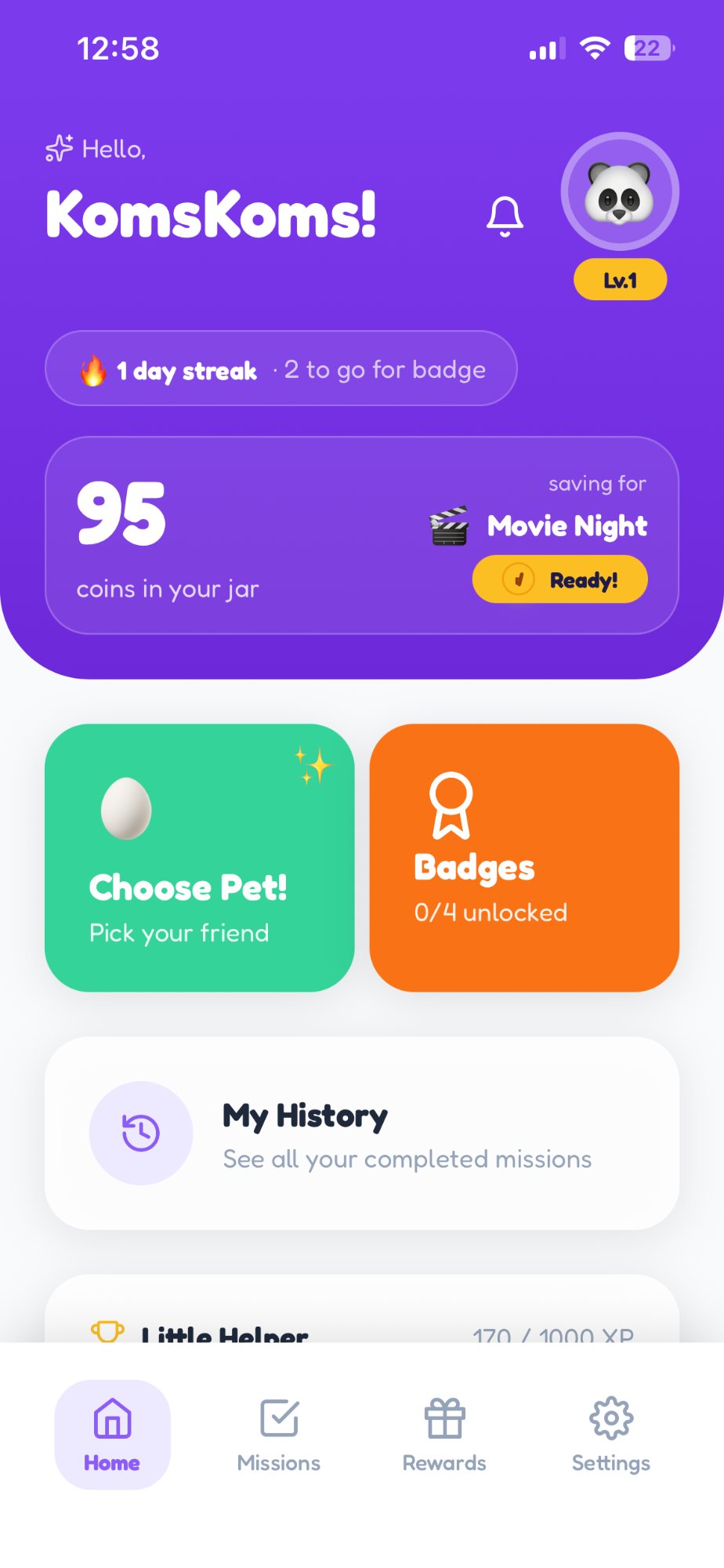This screenshot has height=1568, width=724.
Task: Tap the panda avatar
Action: [619, 191]
